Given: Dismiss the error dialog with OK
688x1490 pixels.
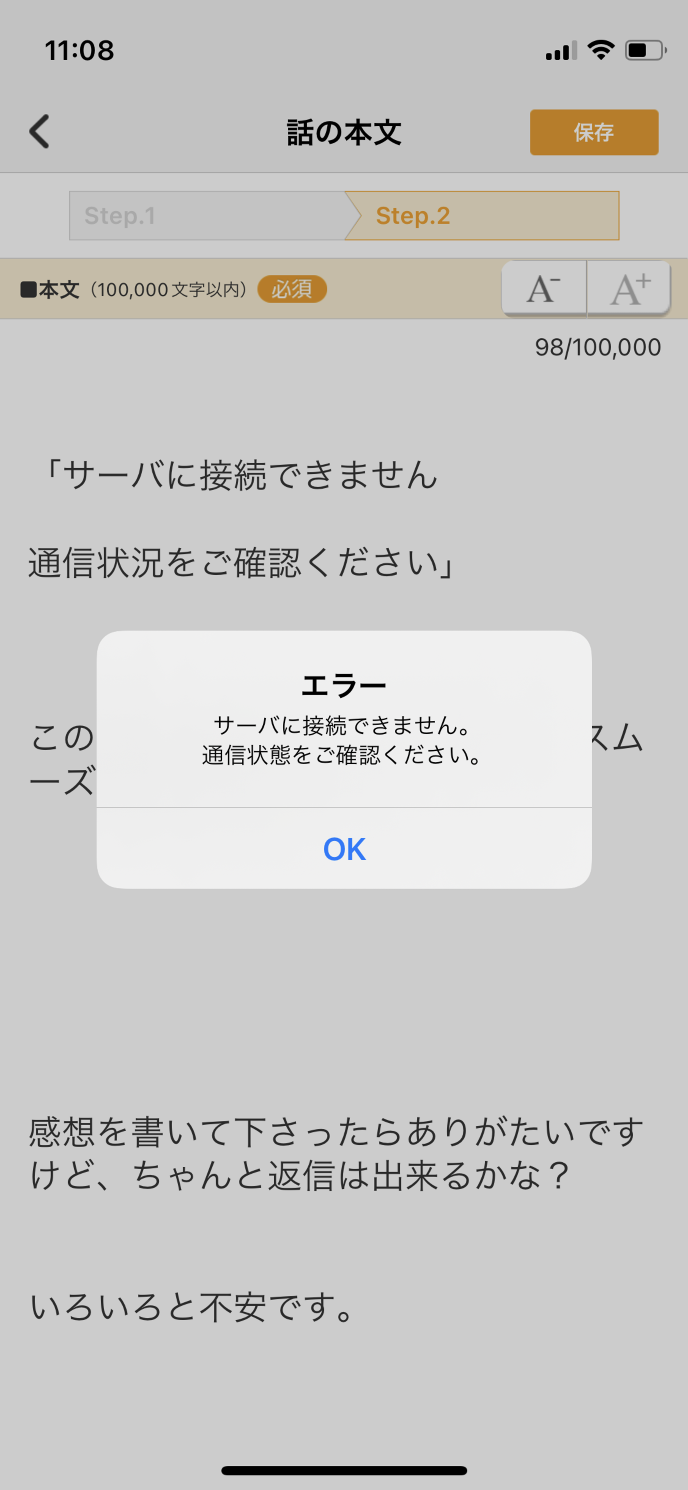Looking at the screenshot, I should (344, 849).
